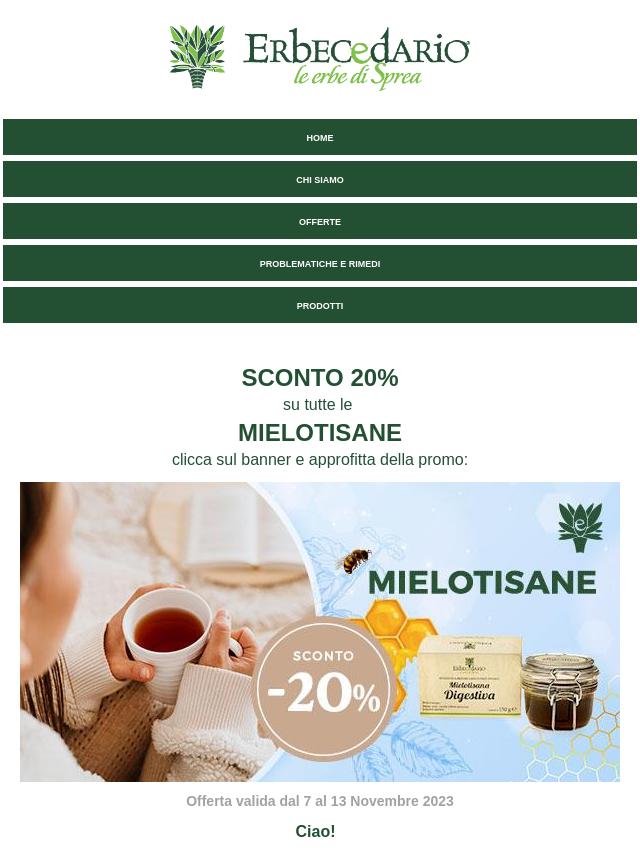This screenshot has width=640, height=854.
Task: Open the HOME menu item
Action: tap(320, 138)
